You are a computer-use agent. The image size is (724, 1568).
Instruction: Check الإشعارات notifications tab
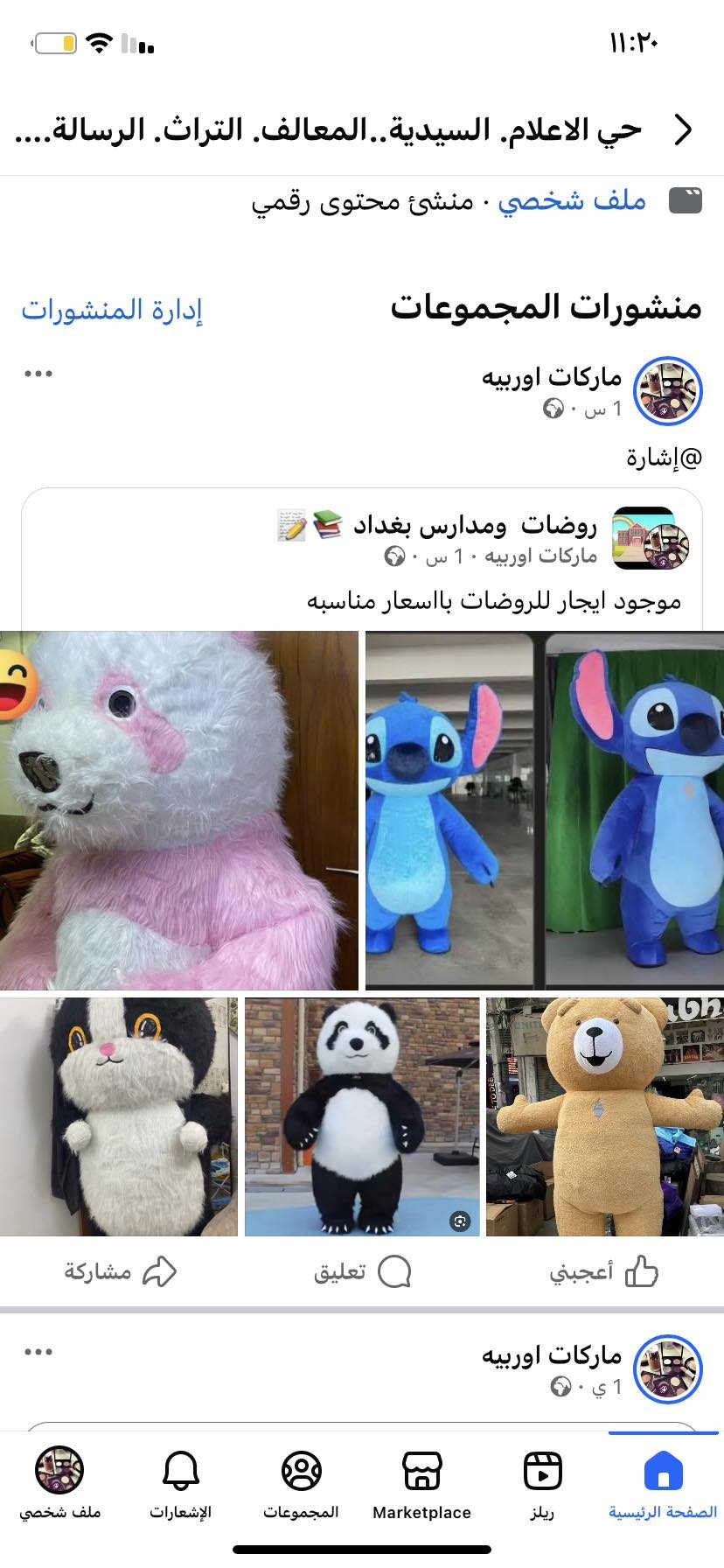181,1484
